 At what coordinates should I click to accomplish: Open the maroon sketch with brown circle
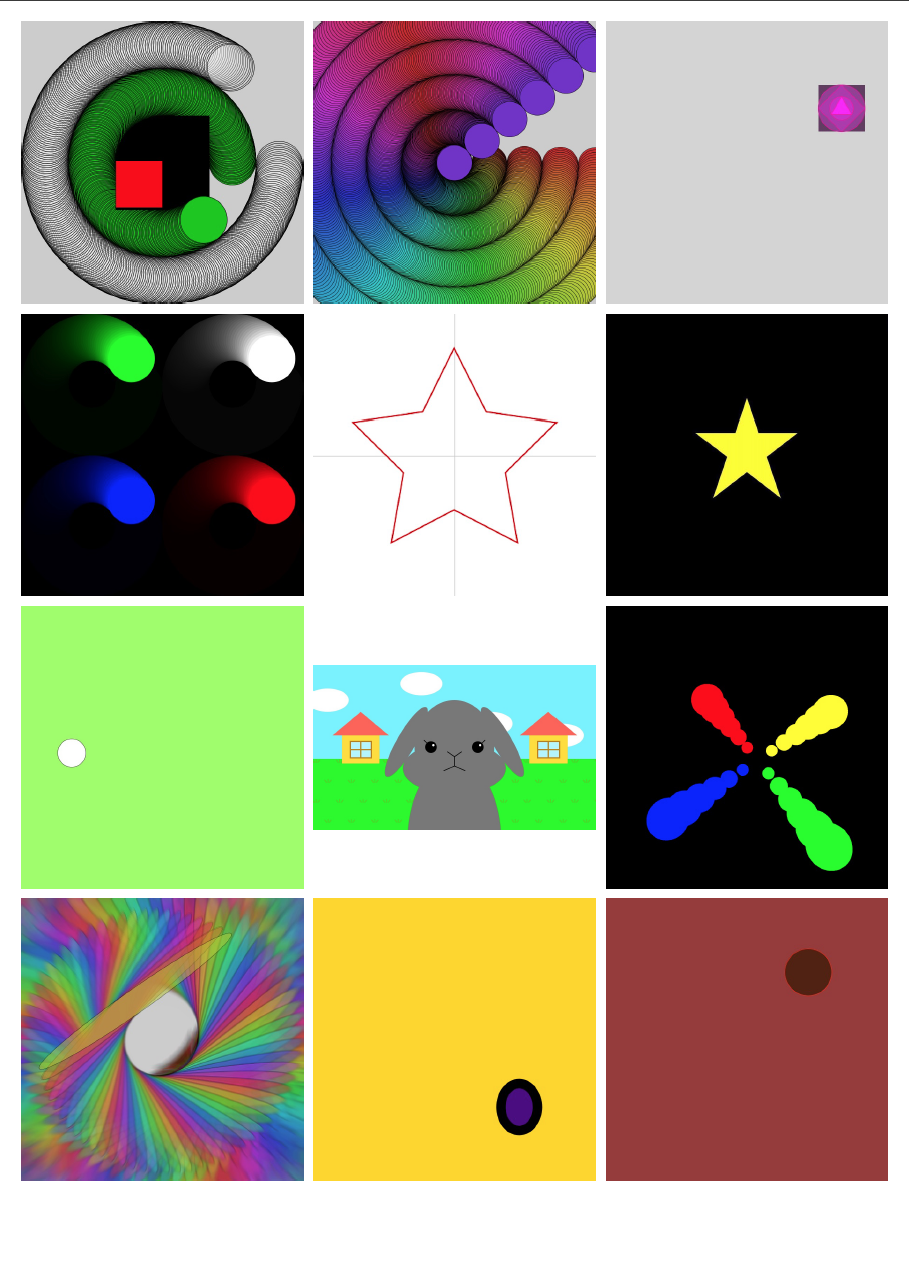point(746,1039)
